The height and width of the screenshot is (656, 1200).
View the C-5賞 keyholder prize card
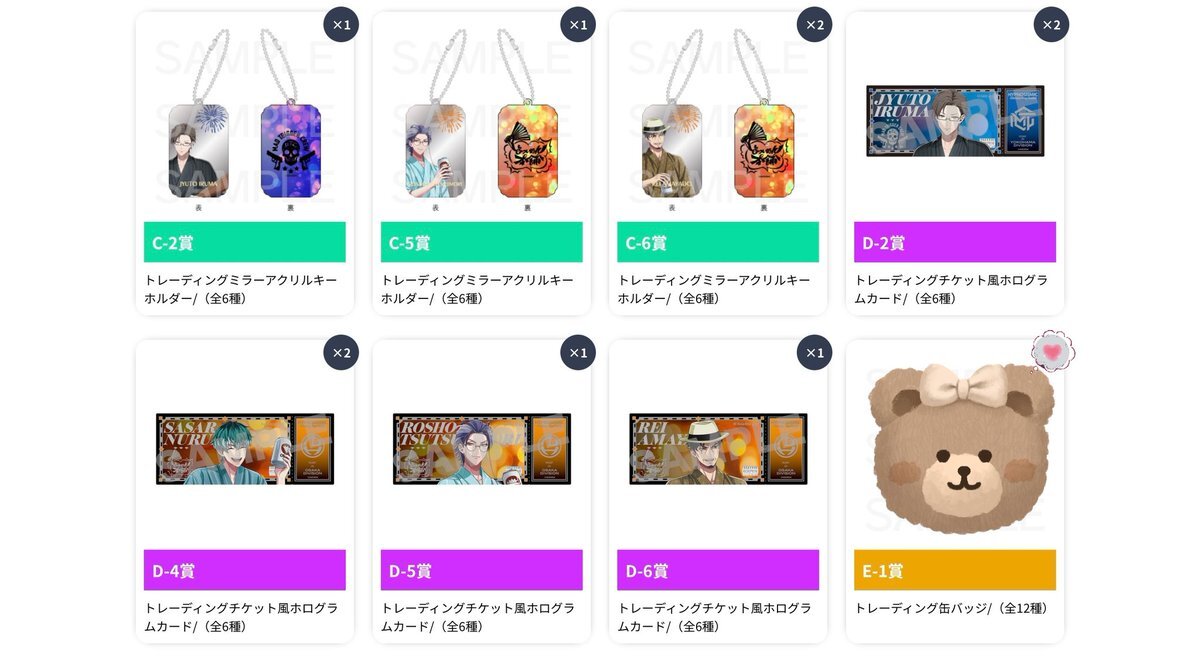coord(481,165)
